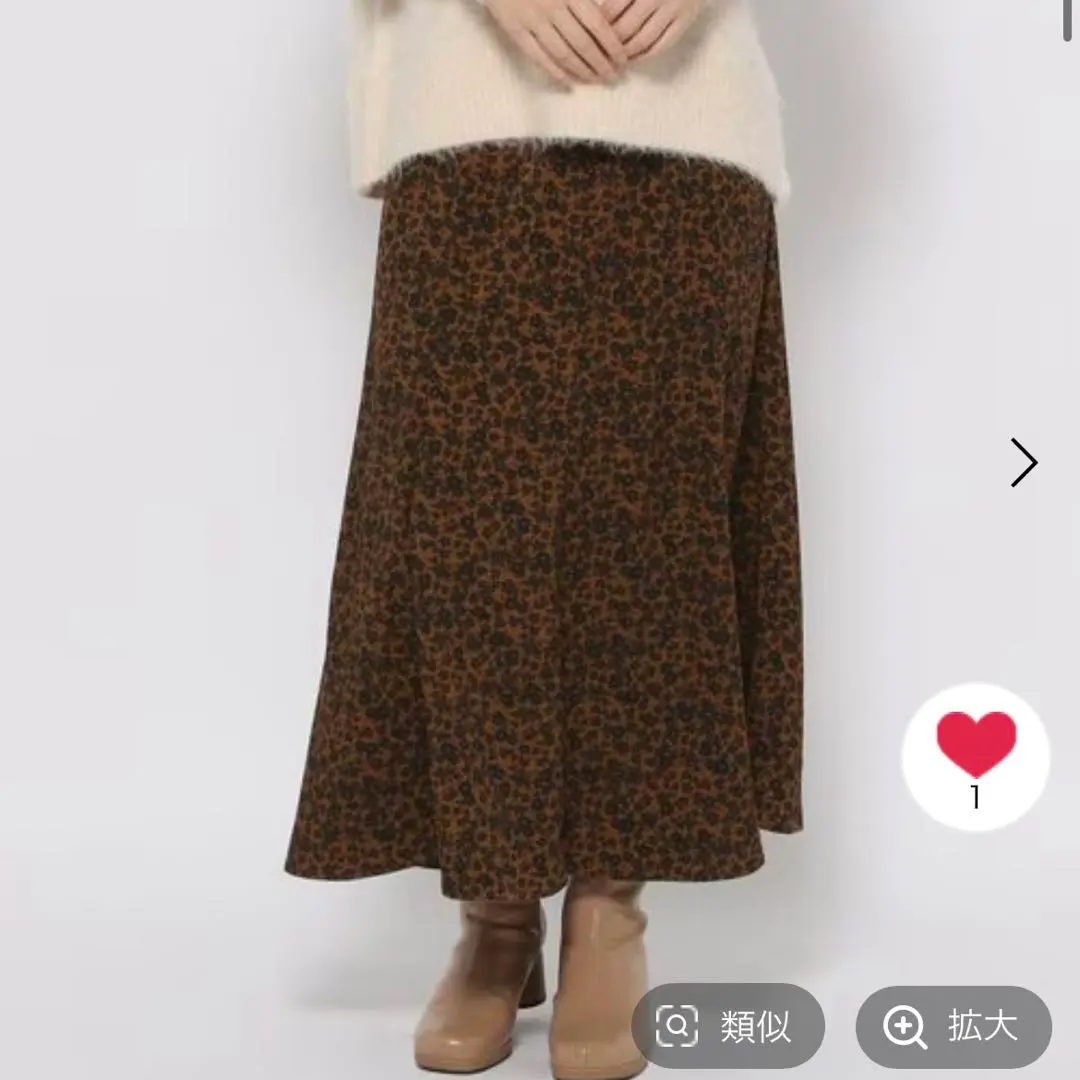Find similar items with 類似 button

728,1026
